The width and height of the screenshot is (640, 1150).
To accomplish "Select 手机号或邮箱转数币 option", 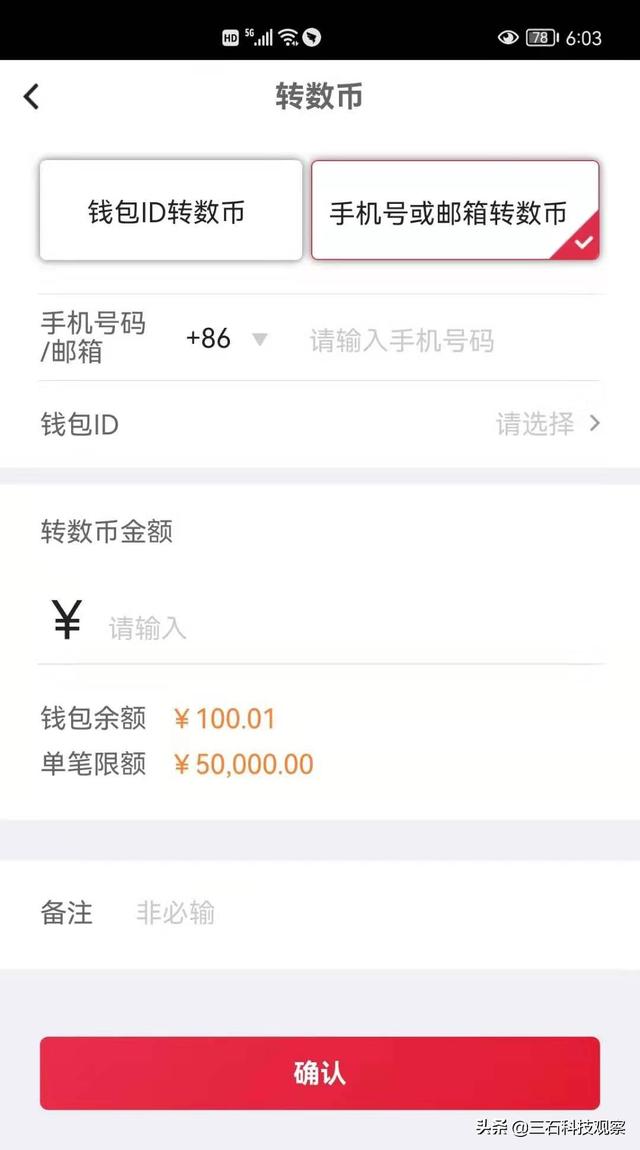I will click(455, 210).
